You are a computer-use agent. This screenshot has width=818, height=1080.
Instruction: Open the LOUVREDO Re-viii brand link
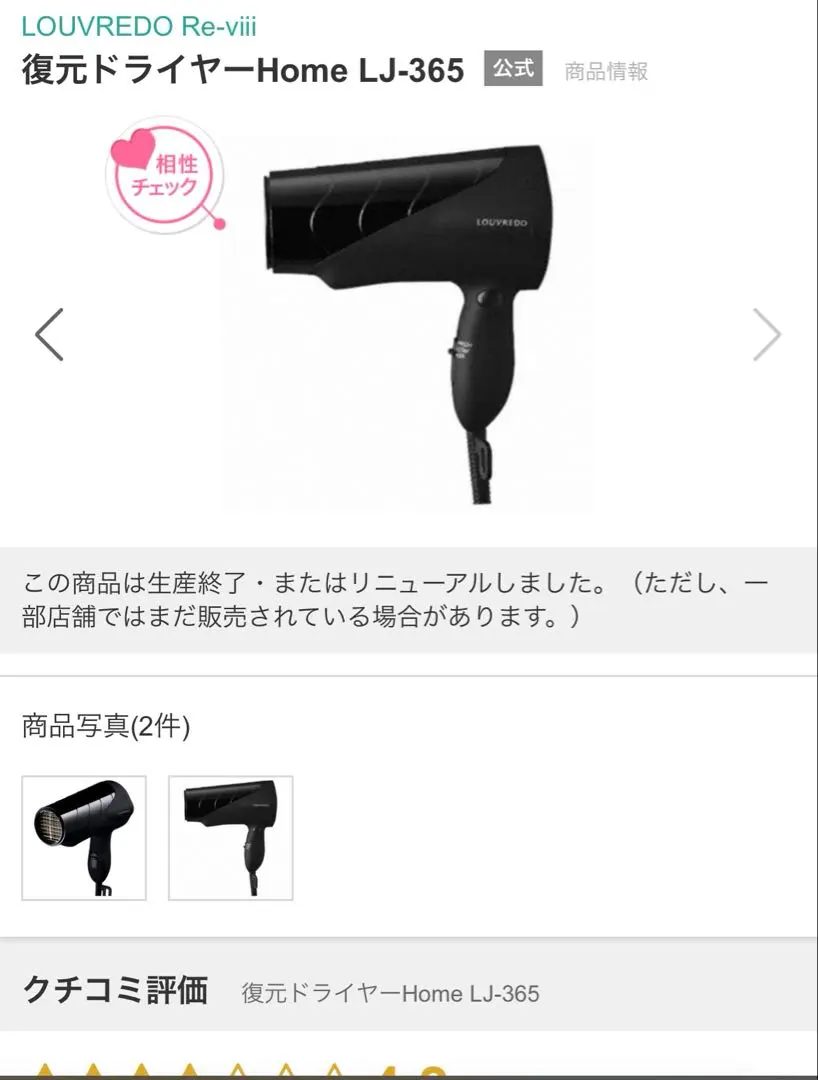(139, 25)
